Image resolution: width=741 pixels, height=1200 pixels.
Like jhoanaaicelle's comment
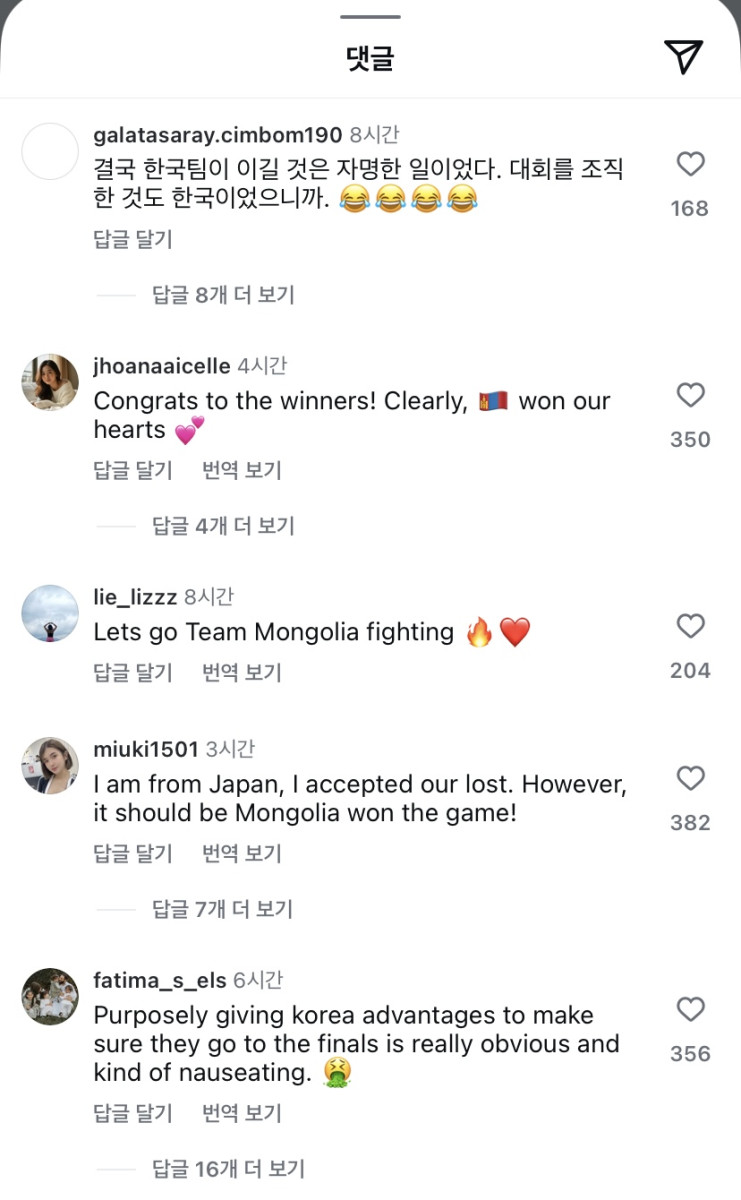[690, 395]
